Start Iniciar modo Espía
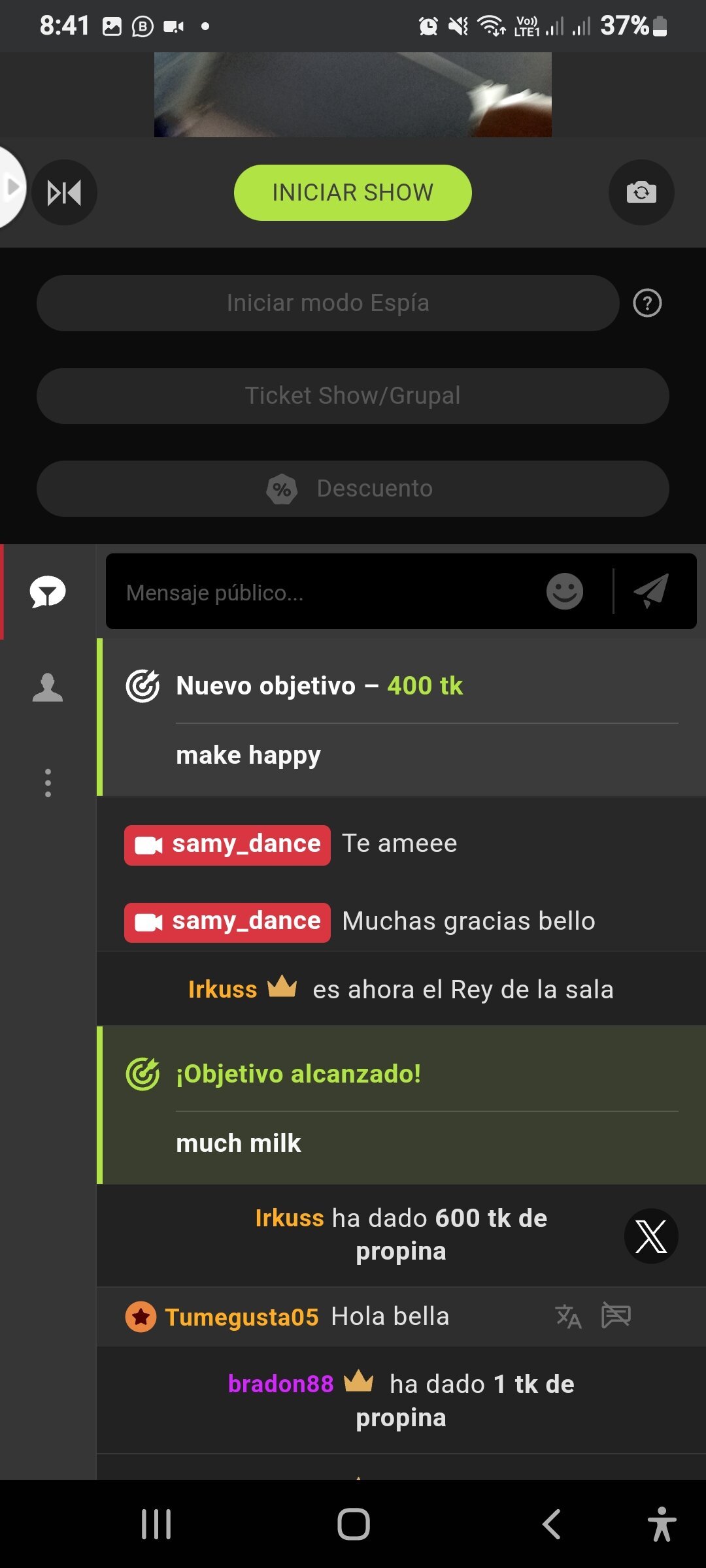This screenshot has width=706, height=1568. (328, 303)
